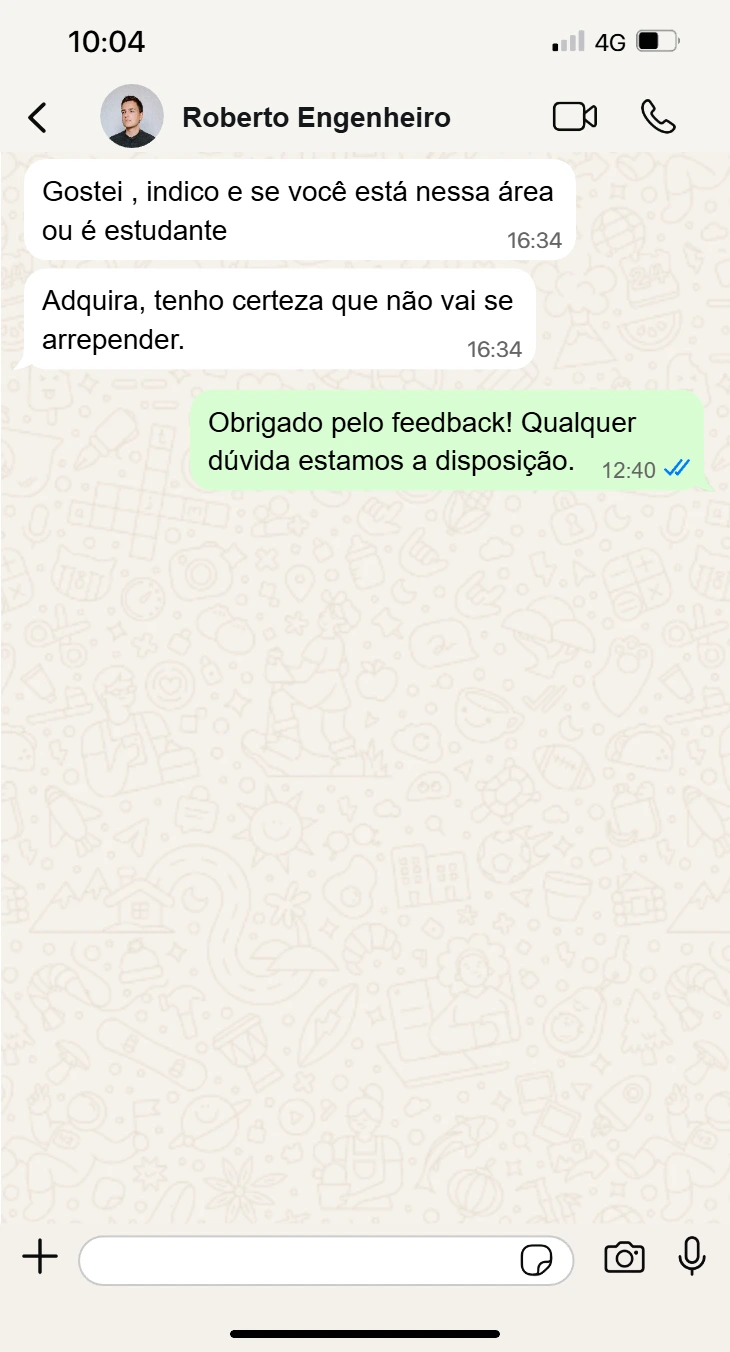The width and height of the screenshot is (730, 1352).
Task: Tap the microphone to record audio
Action: point(692,1257)
